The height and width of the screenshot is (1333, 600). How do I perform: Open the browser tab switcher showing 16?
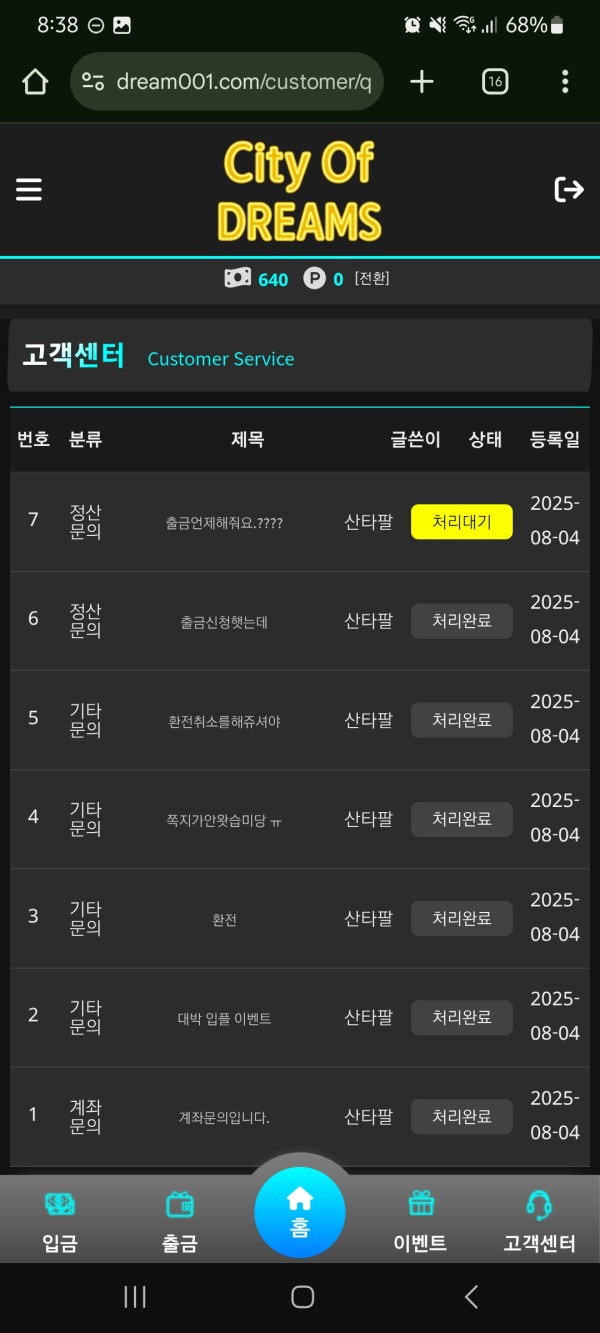[x=495, y=82]
